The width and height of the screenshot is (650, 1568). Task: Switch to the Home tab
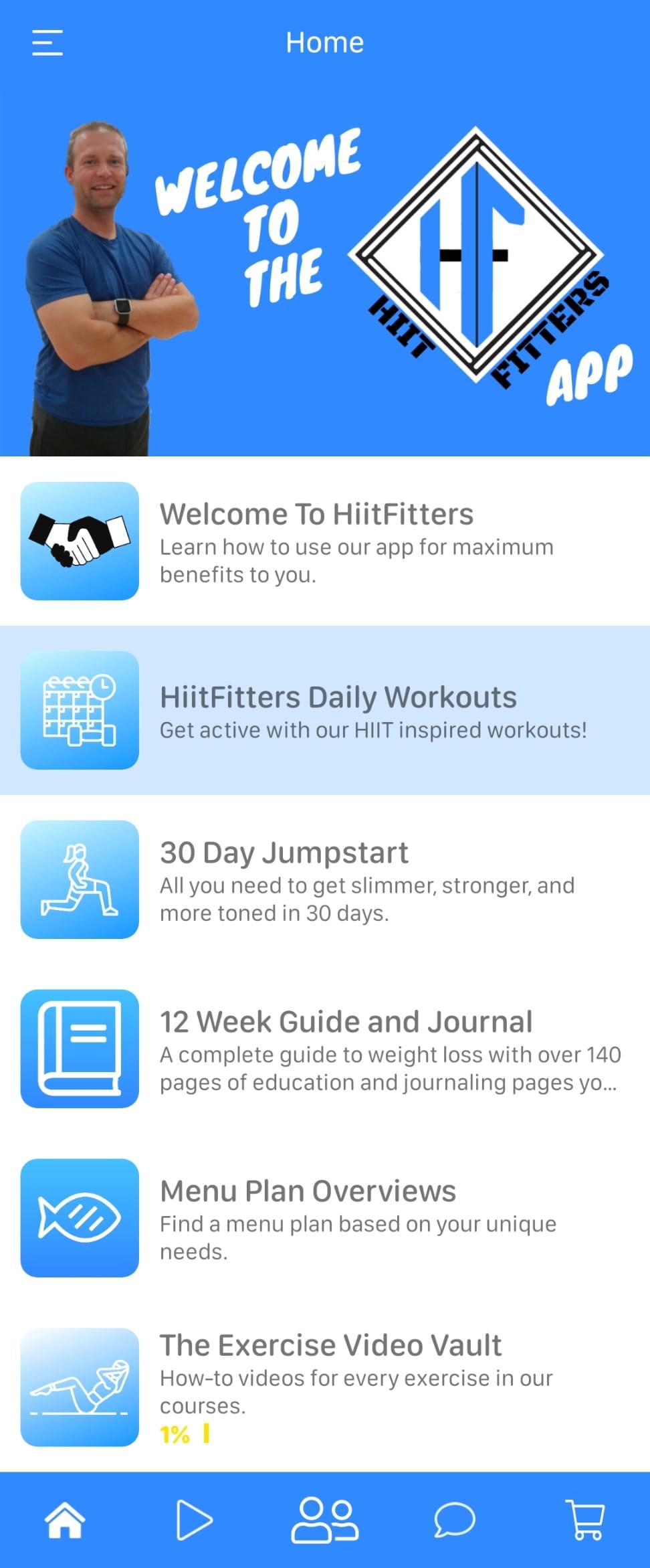(x=65, y=1520)
